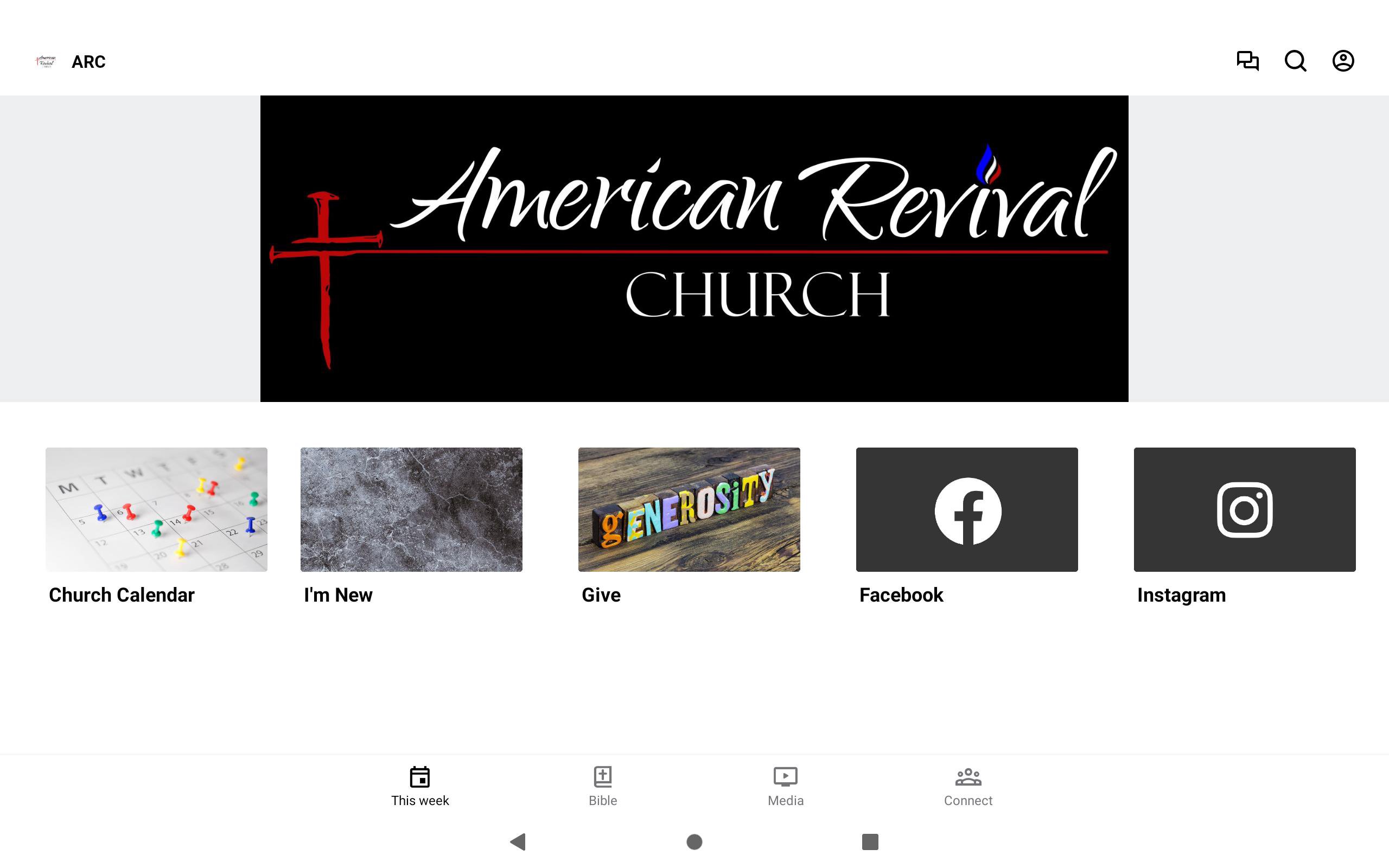Visit the Instagram page tile
Screen dimensions: 1389x868
click(x=1244, y=509)
